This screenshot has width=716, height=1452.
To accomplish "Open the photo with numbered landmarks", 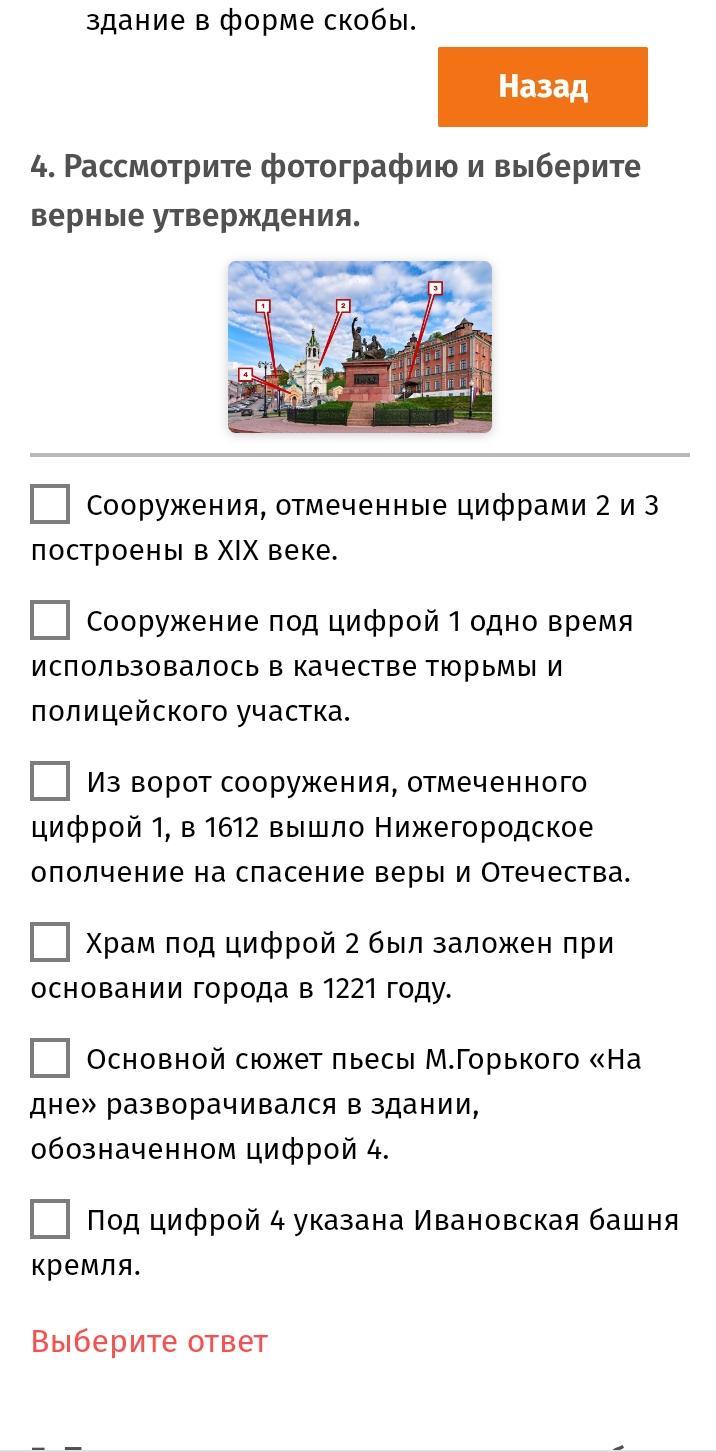I will tap(360, 347).
